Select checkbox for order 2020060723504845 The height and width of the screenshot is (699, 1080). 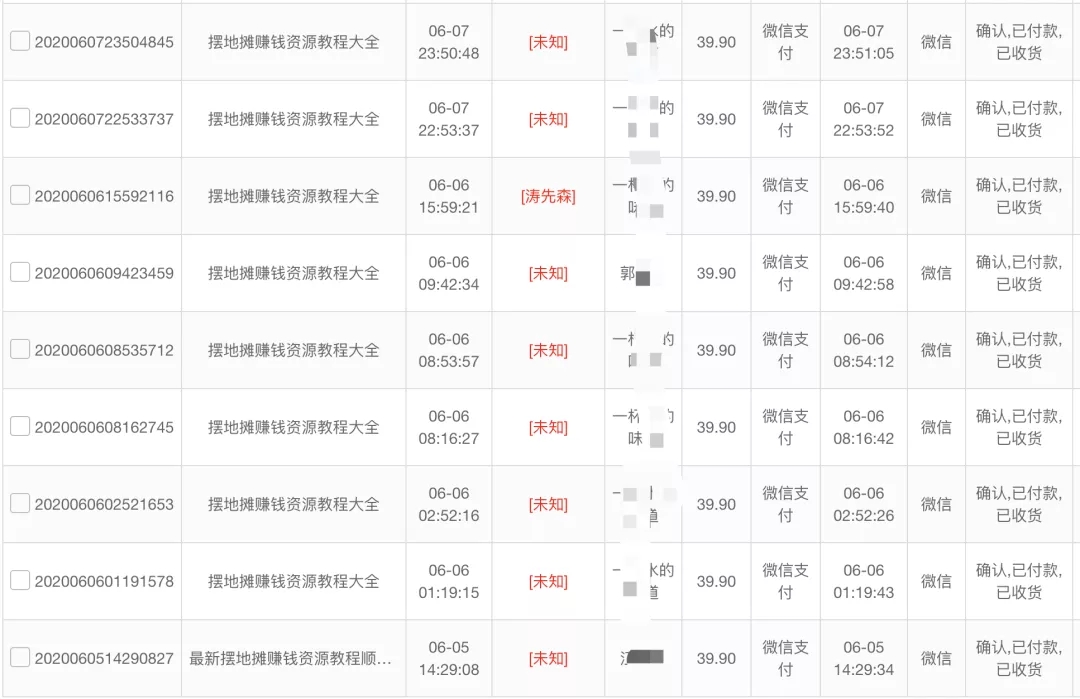(20, 41)
